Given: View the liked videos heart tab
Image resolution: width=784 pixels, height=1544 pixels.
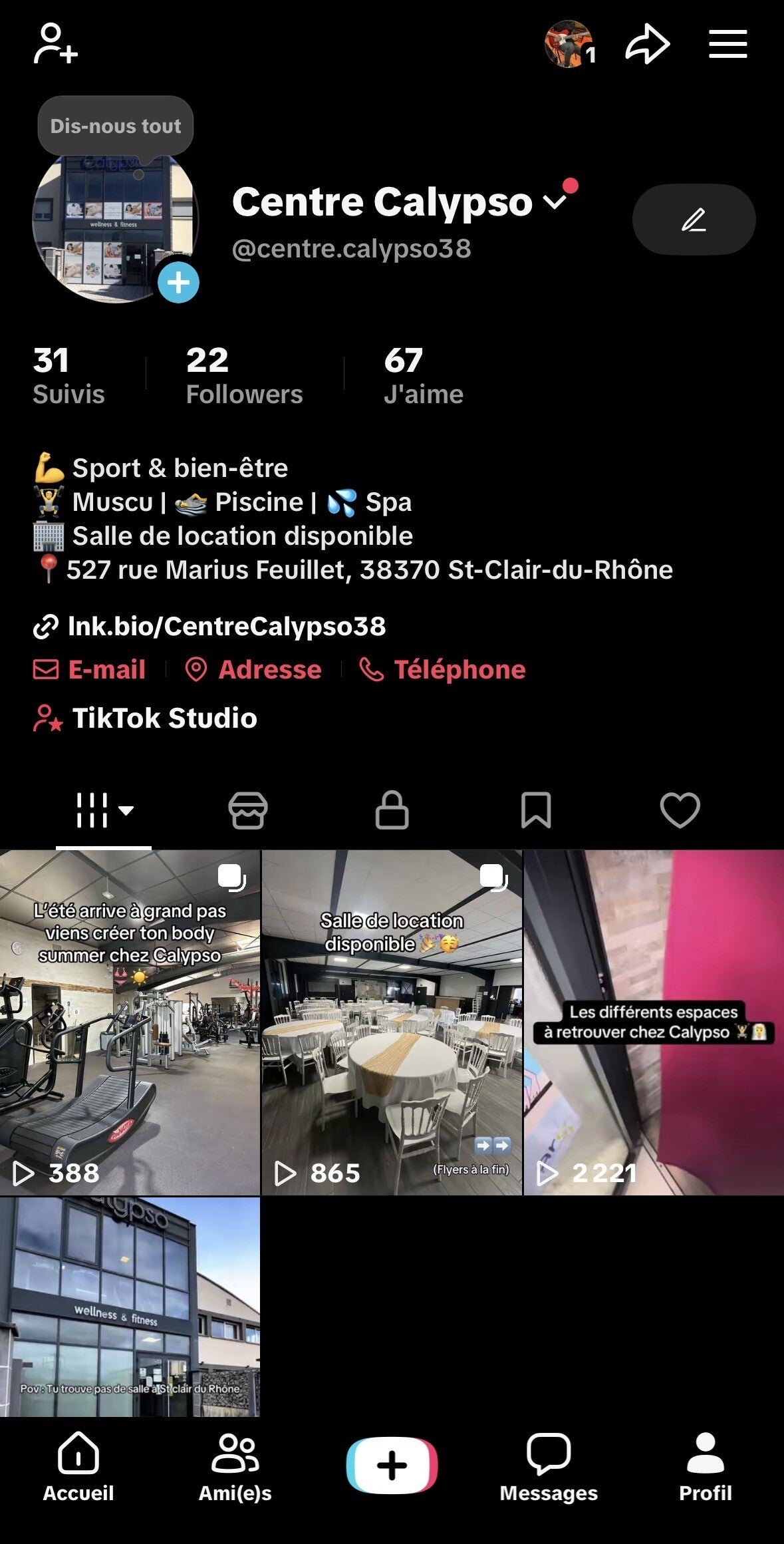Looking at the screenshot, I should click(x=680, y=810).
